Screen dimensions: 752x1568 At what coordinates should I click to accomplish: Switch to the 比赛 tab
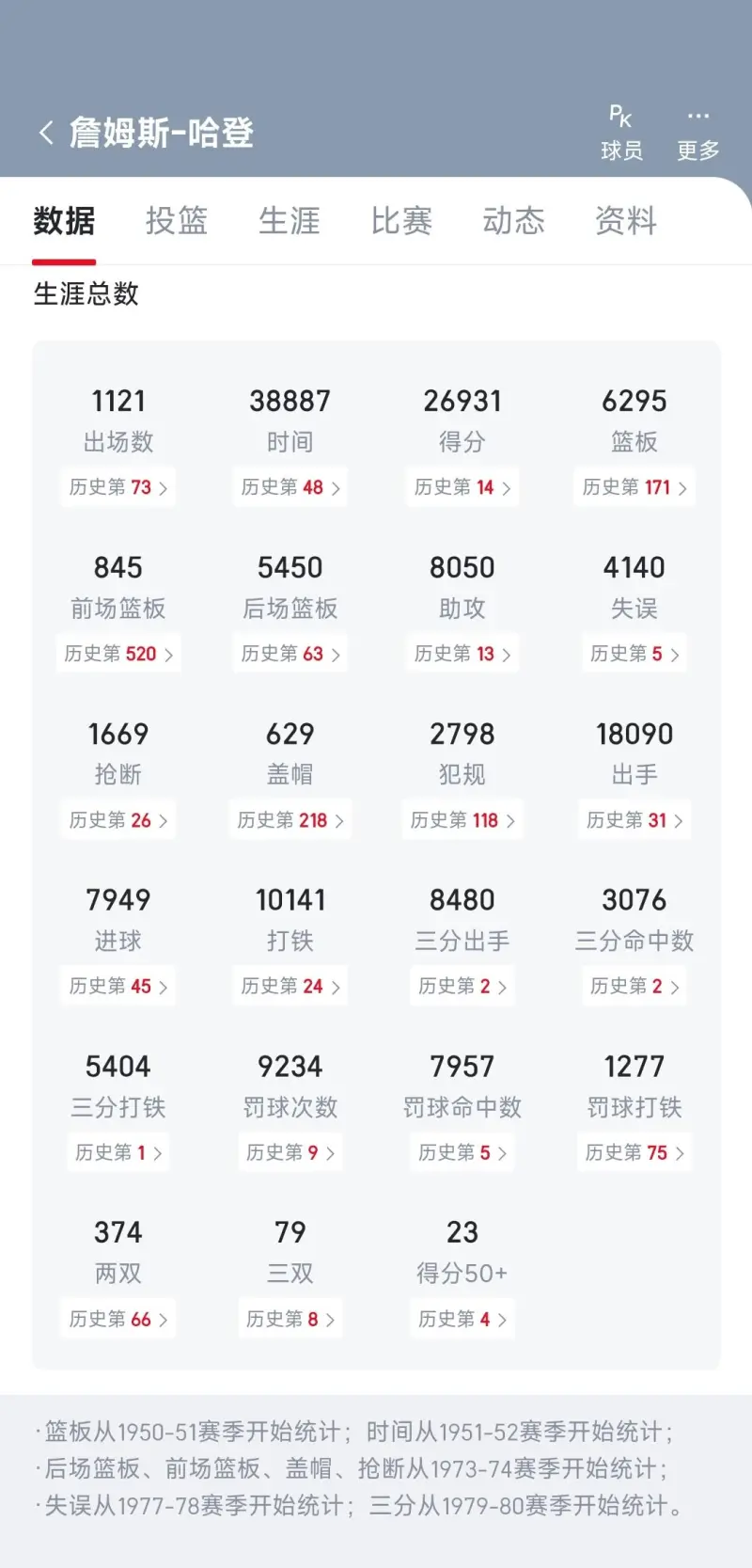[x=401, y=221]
